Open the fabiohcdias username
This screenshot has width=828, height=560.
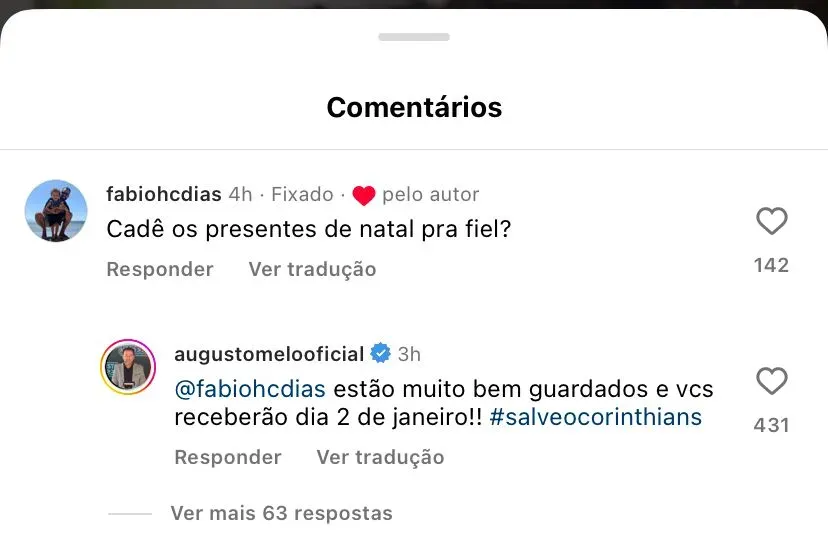pos(165,194)
